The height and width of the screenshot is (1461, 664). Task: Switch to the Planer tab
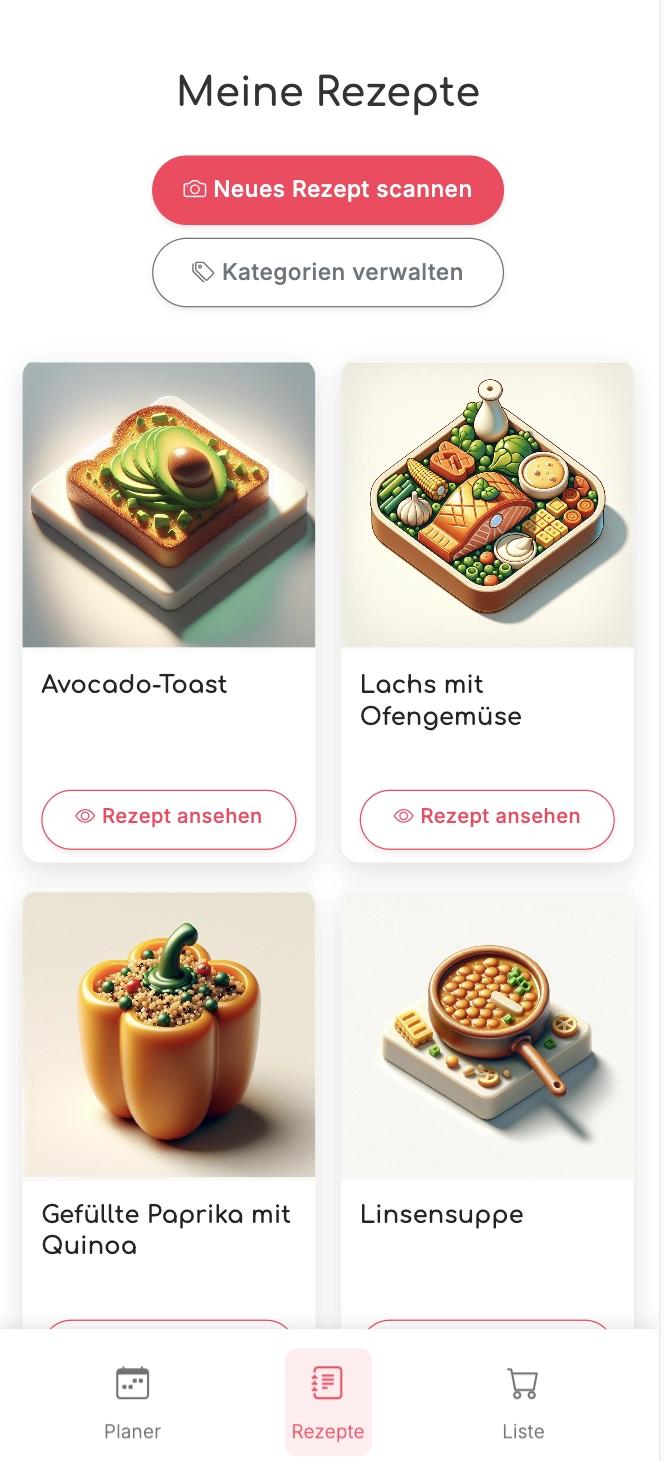[x=132, y=1402]
